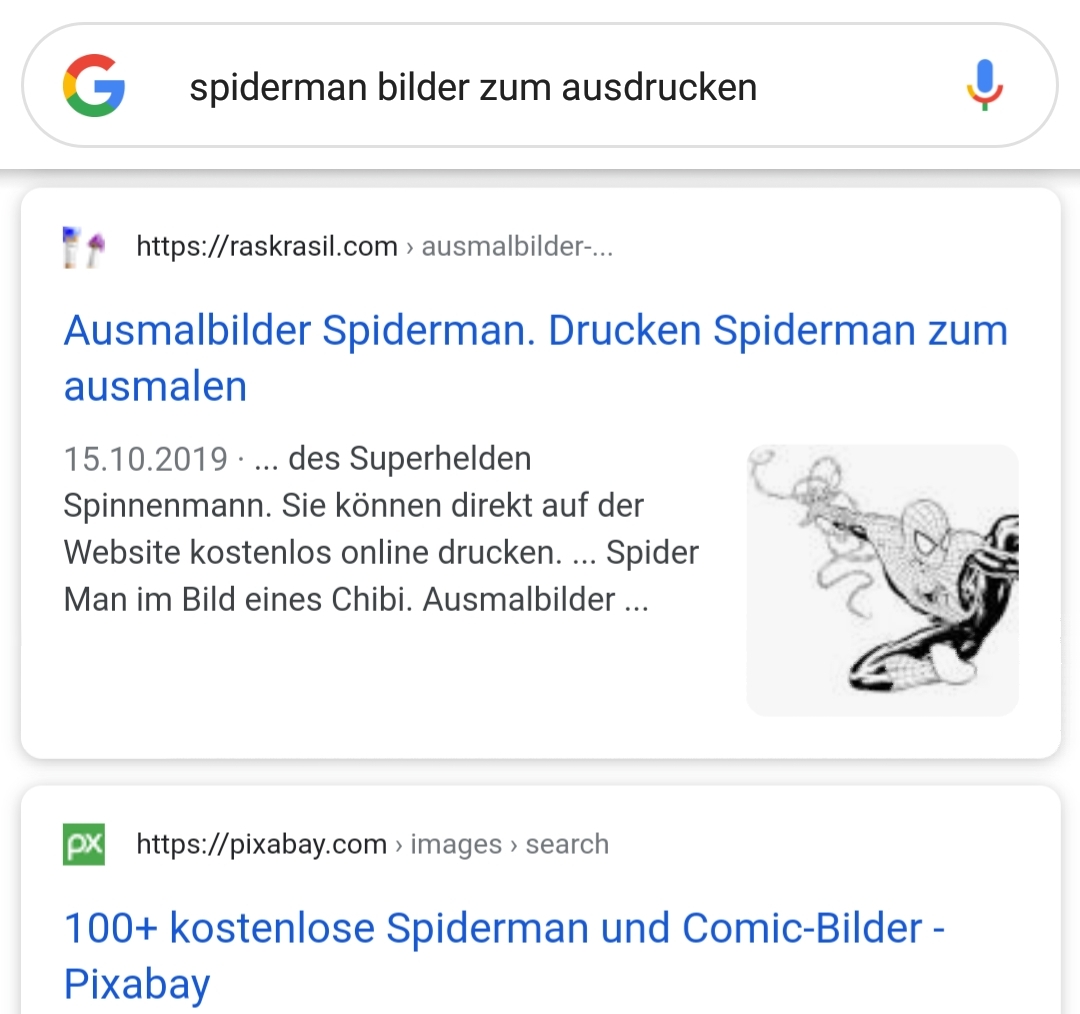Start voice search with the microphone
This screenshot has height=1014, width=1080.
(x=984, y=86)
